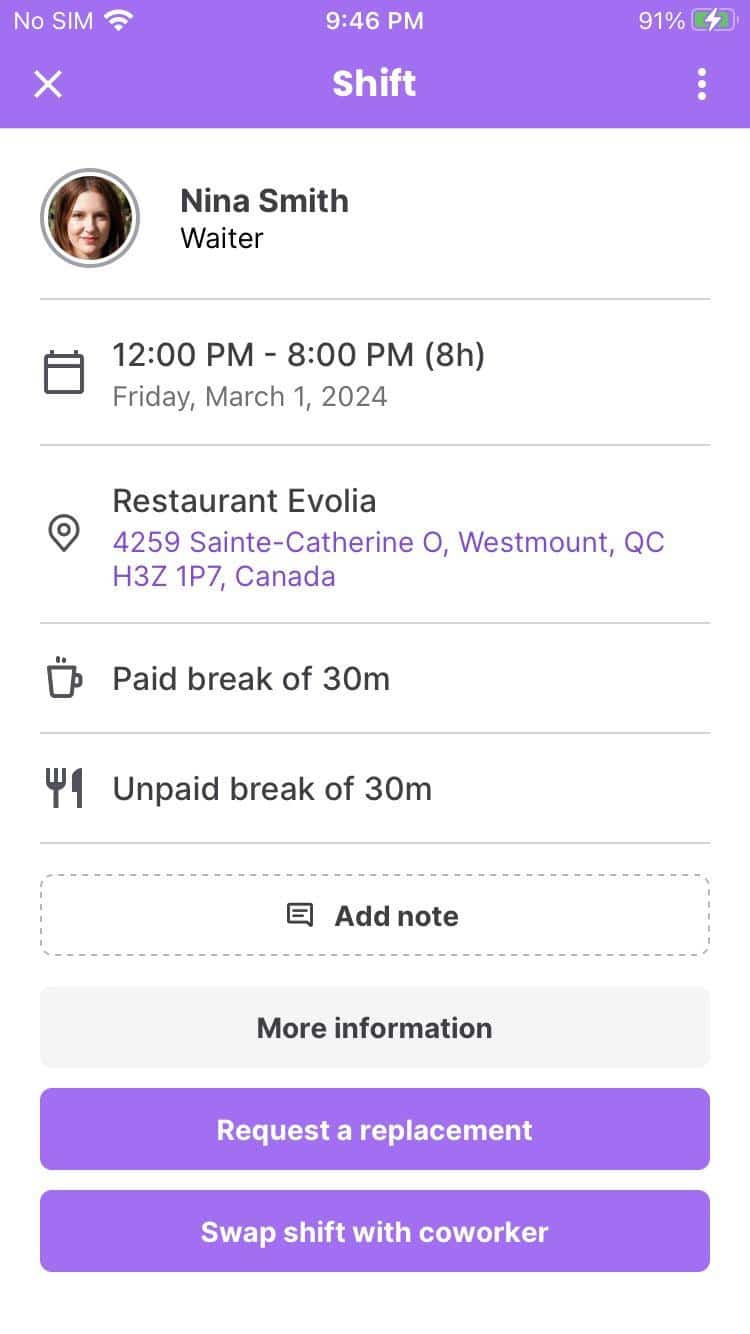Viewport: 750px width, 1334px height.
Task: Click More information
Action: (374, 1027)
